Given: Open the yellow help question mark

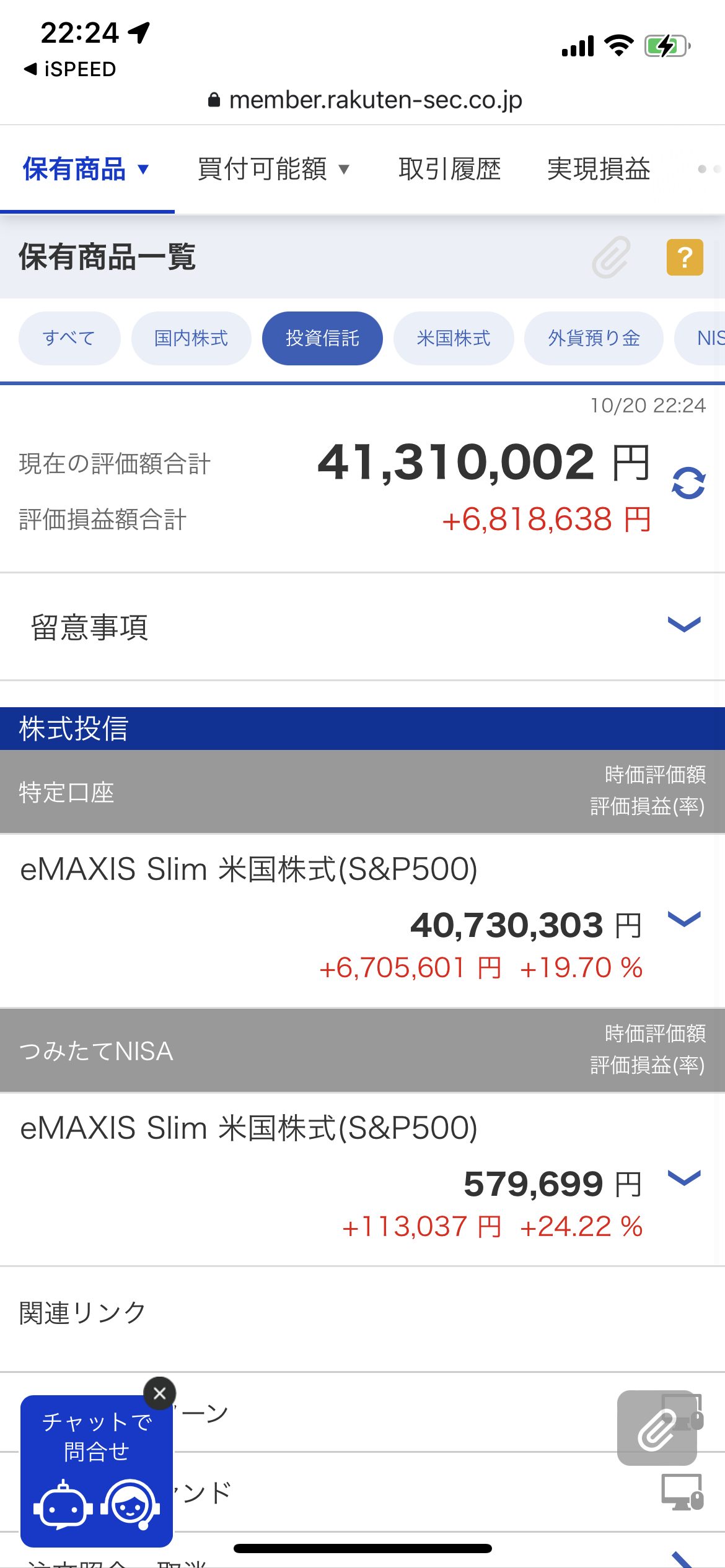Looking at the screenshot, I should (x=684, y=257).
